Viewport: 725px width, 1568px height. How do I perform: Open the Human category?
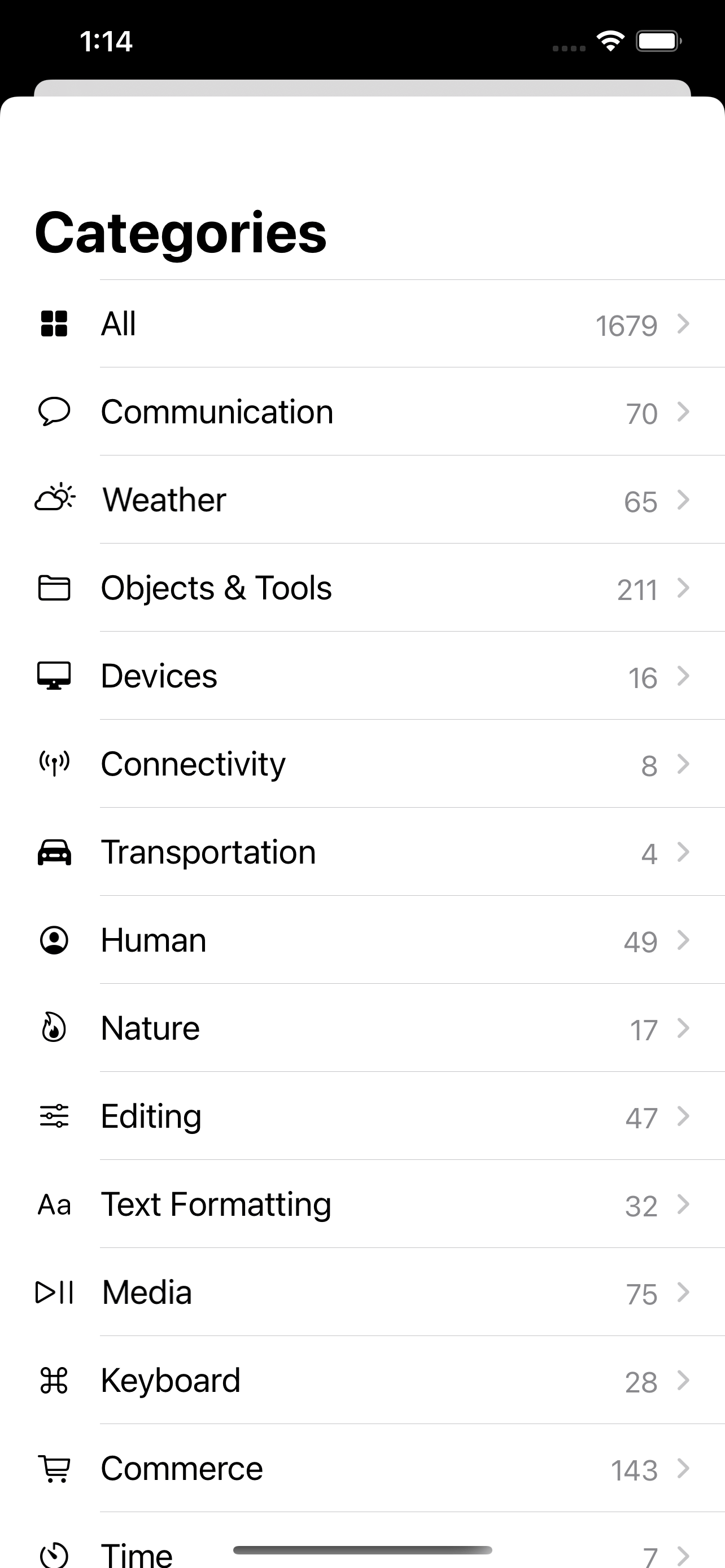[x=362, y=940]
